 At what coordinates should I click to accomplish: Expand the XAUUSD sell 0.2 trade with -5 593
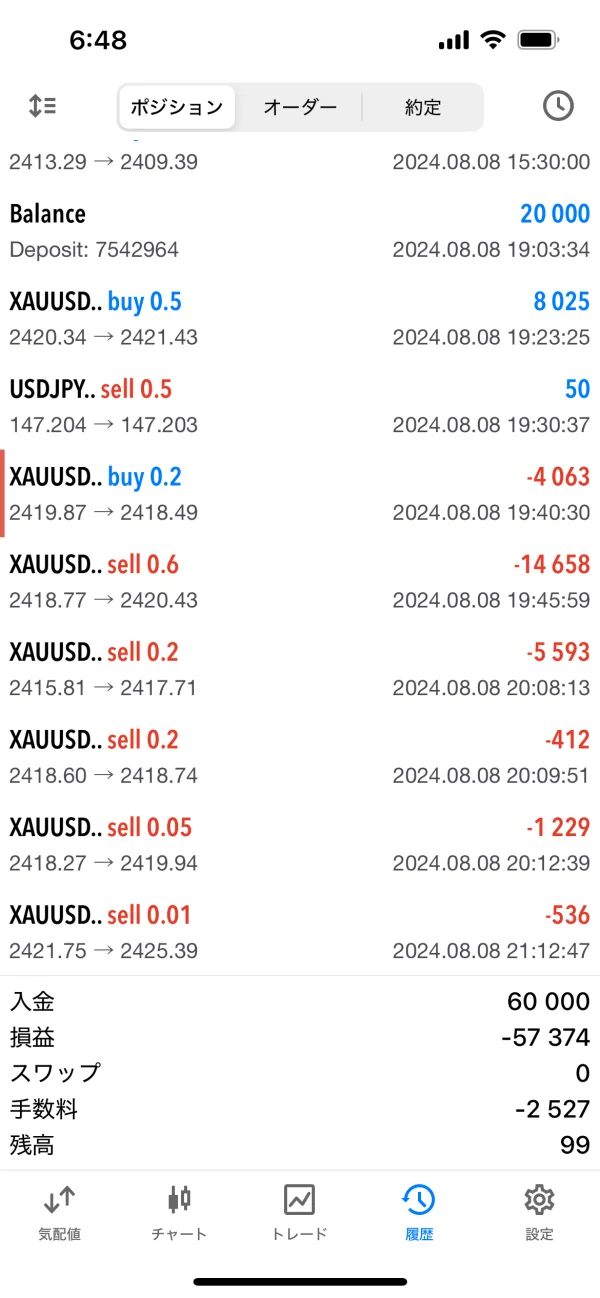click(x=300, y=669)
